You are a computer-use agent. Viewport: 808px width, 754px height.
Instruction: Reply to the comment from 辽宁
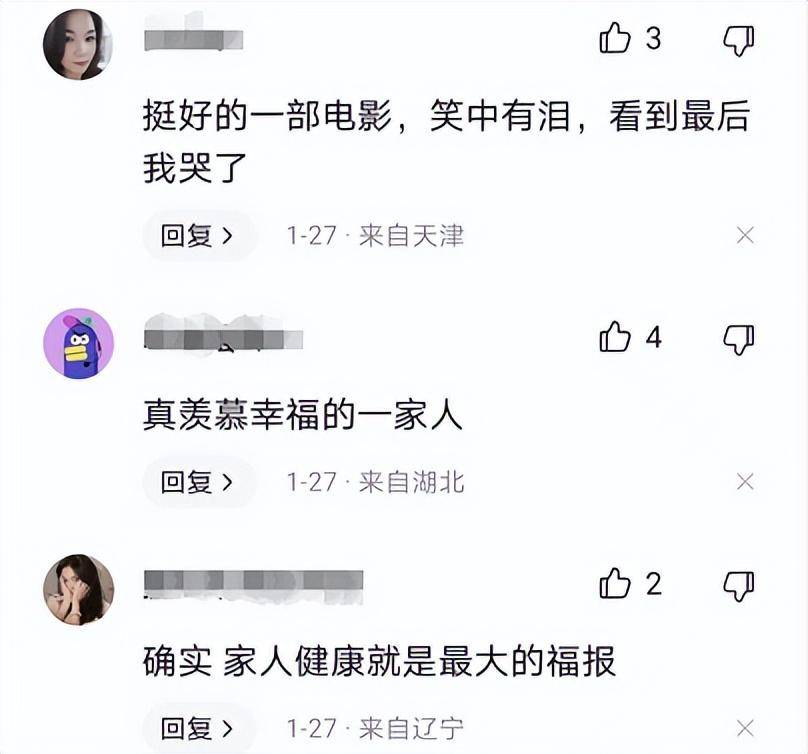click(x=198, y=727)
